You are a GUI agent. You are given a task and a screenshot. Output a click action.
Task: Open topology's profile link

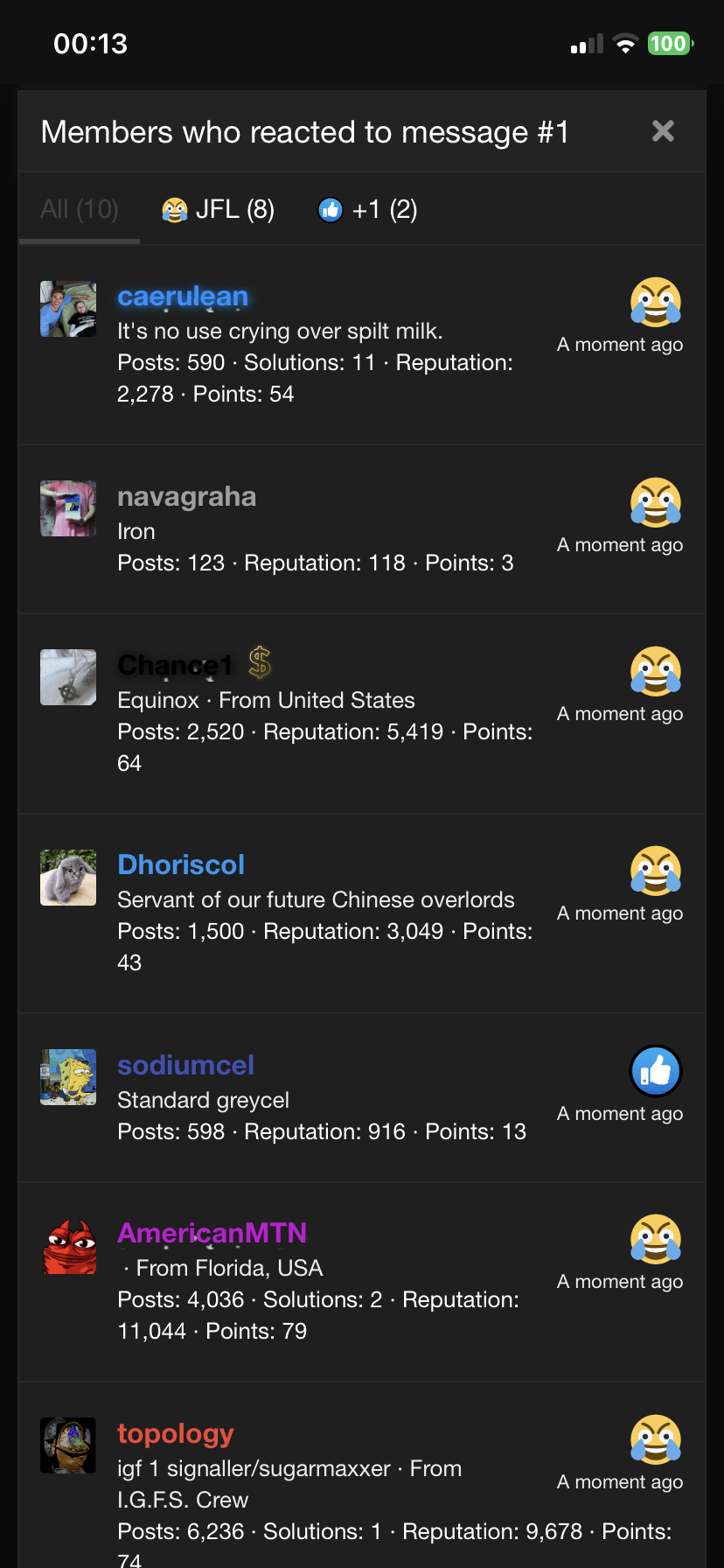(176, 1434)
